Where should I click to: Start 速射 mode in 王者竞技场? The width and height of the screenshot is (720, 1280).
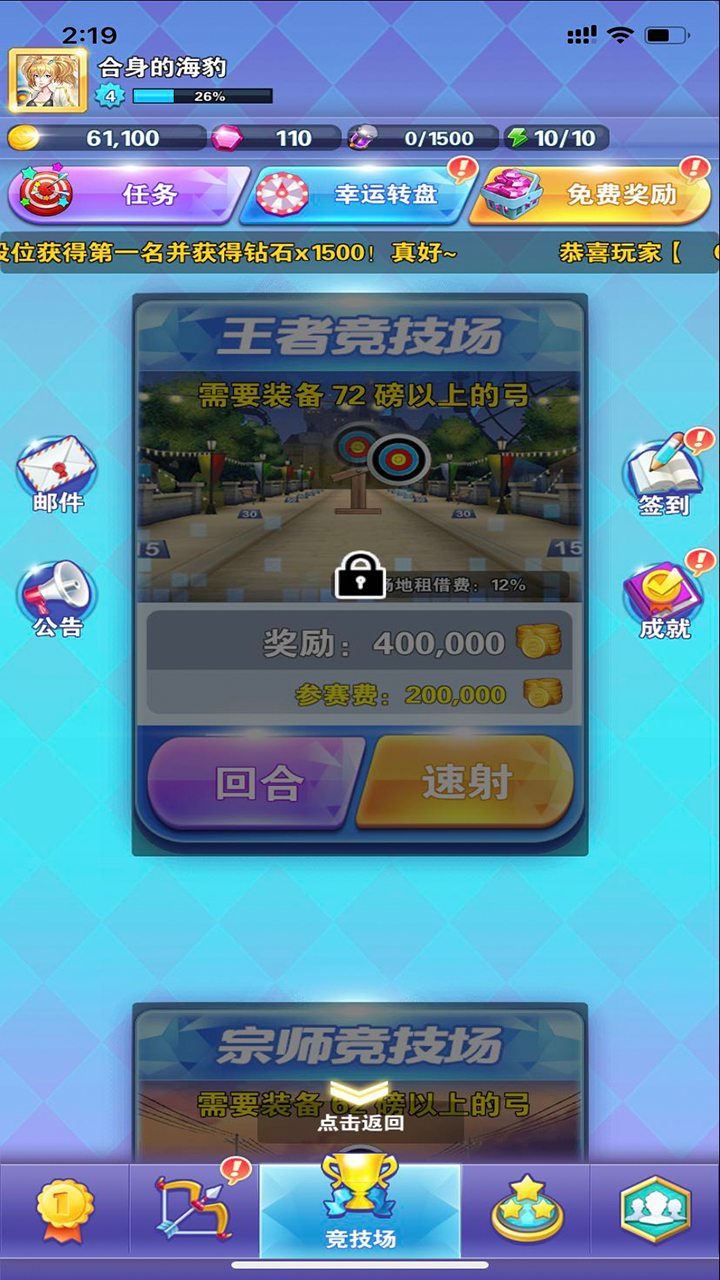468,783
